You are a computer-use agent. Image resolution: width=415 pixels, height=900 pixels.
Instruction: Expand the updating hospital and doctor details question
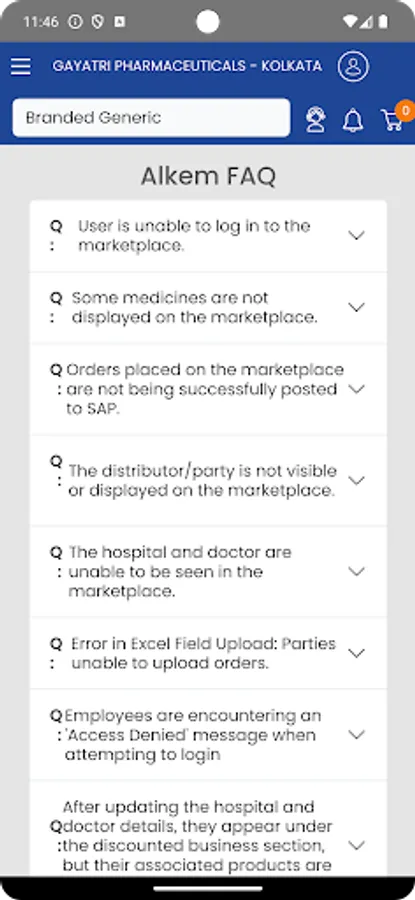208,828
